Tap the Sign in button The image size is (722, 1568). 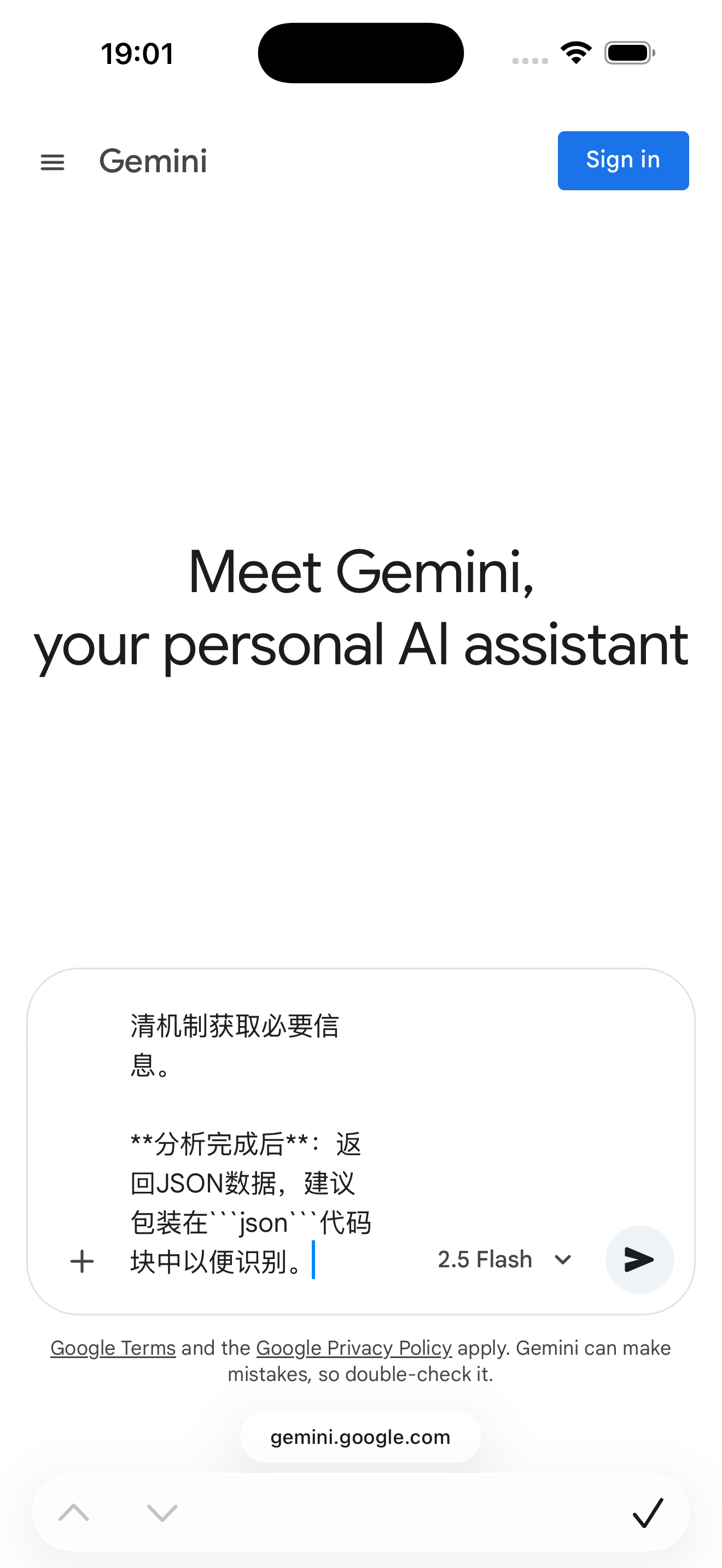623,161
